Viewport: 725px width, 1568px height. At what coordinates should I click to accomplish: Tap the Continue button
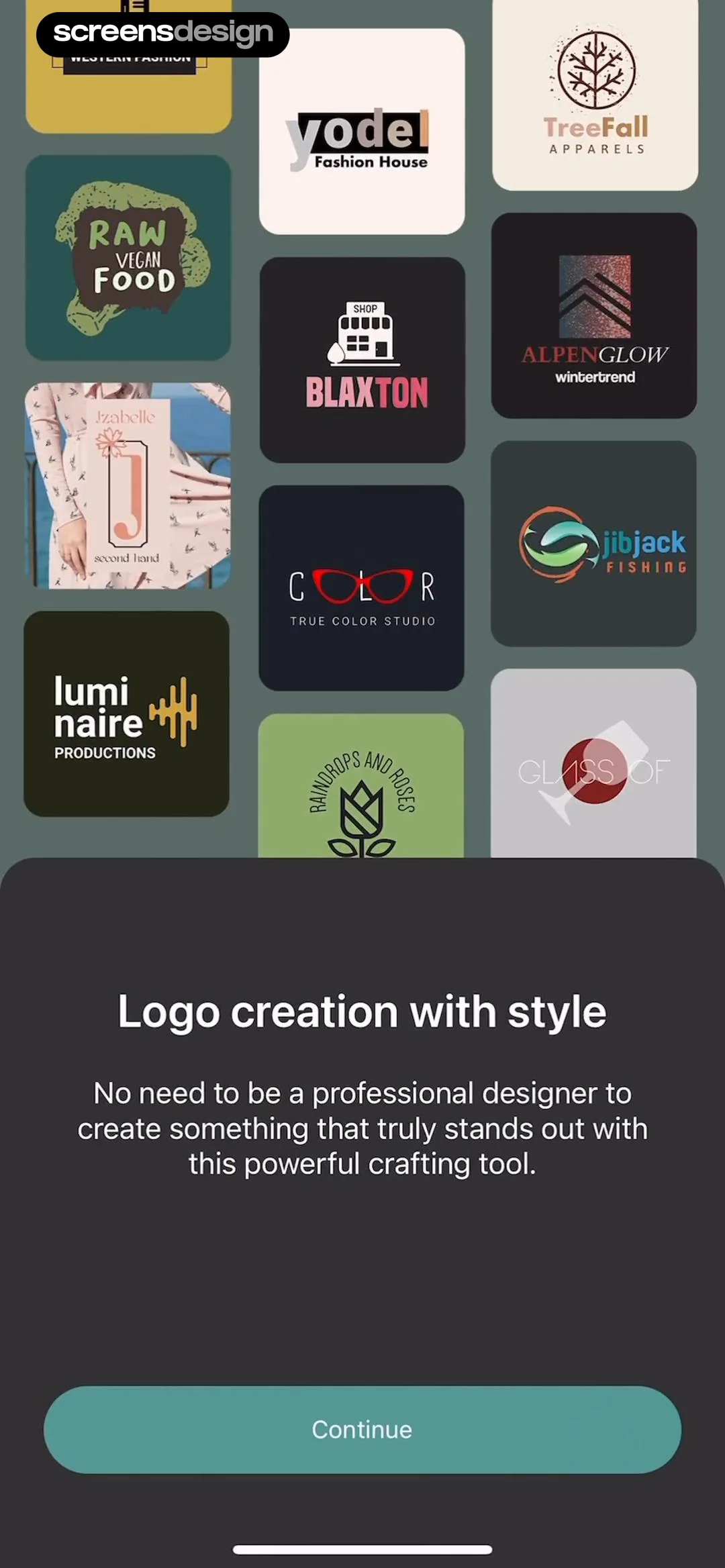coord(362,1429)
